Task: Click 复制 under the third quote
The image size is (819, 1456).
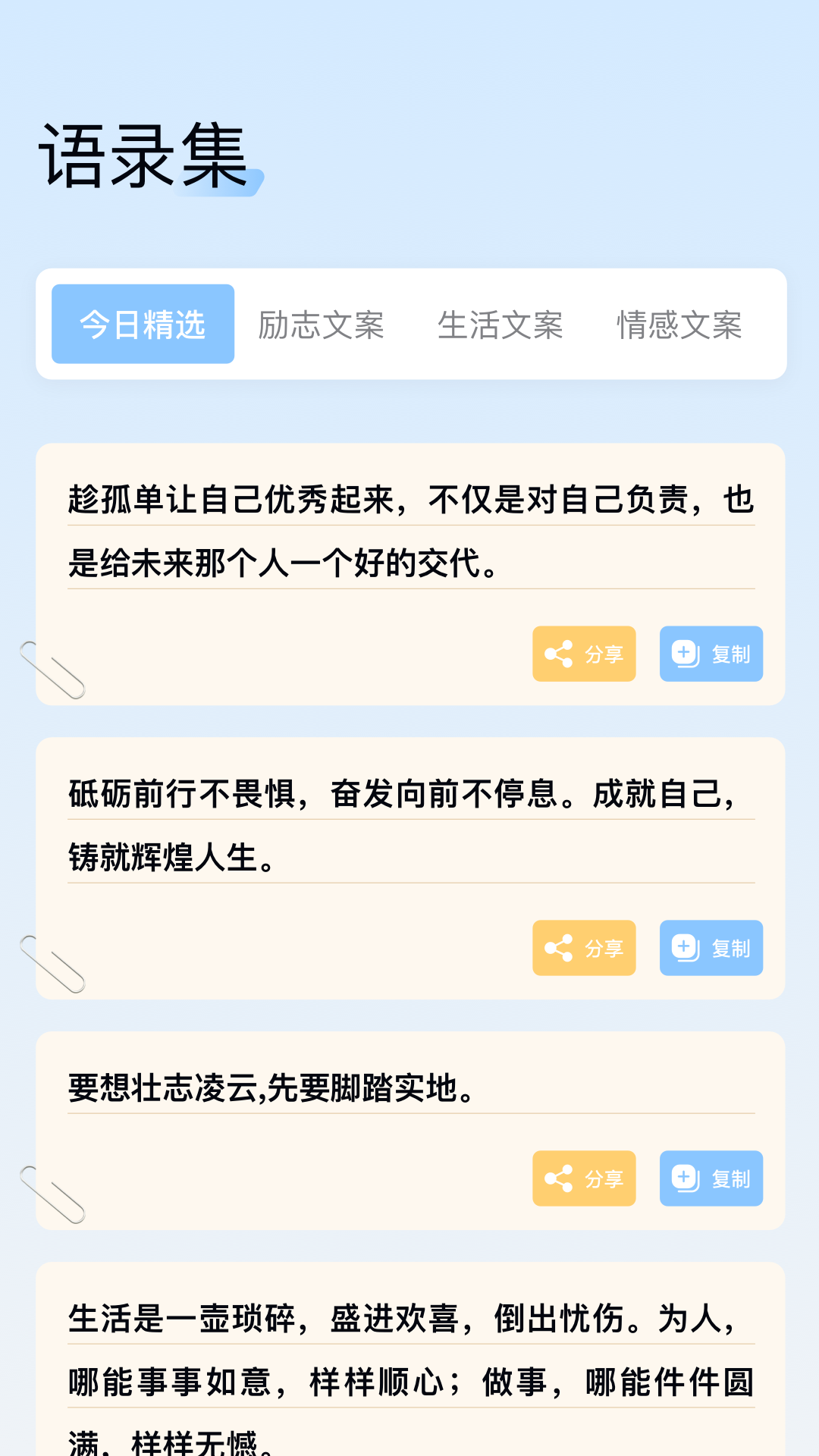Action: tap(711, 1178)
